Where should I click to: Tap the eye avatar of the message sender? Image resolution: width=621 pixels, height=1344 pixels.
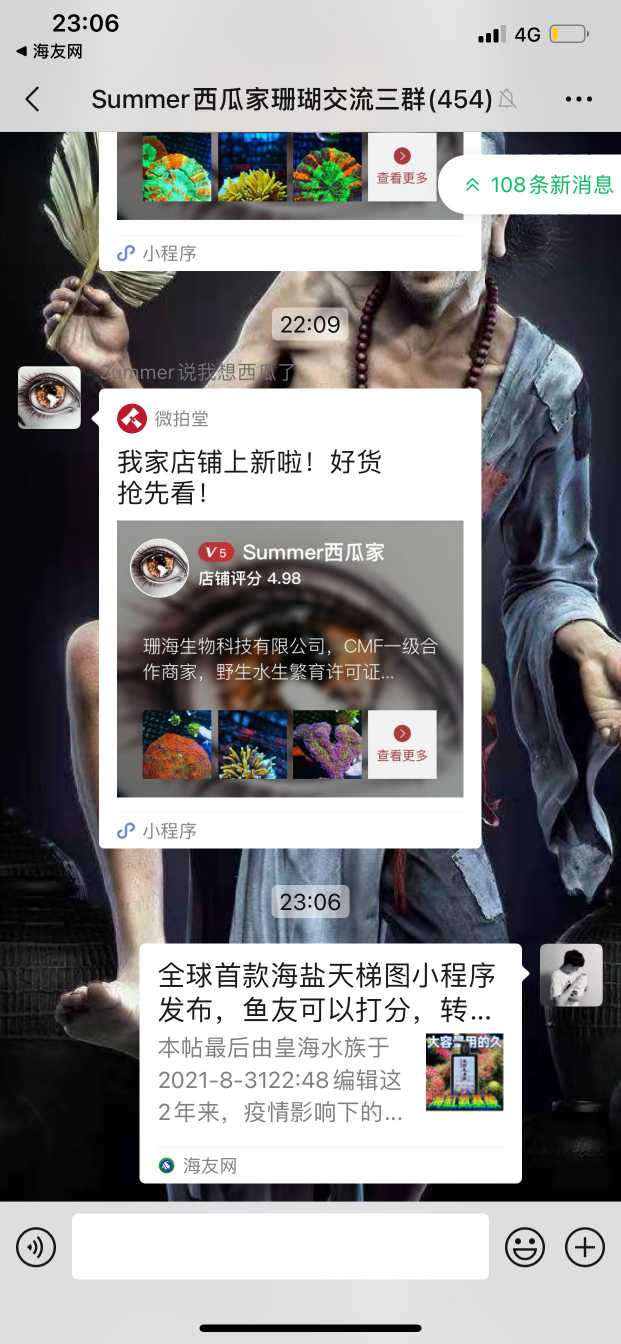click(49, 397)
